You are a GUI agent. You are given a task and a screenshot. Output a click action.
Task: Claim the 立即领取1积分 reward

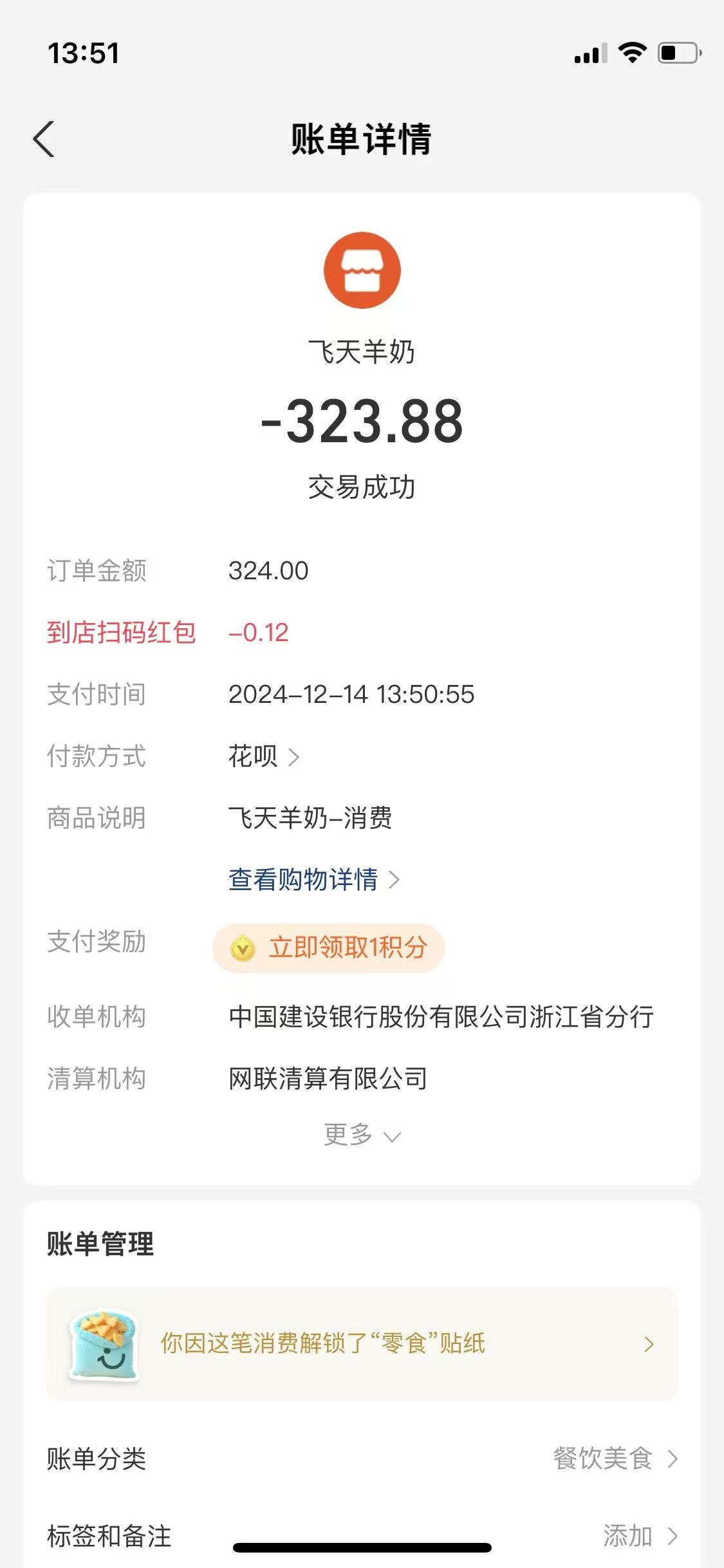[x=329, y=948]
